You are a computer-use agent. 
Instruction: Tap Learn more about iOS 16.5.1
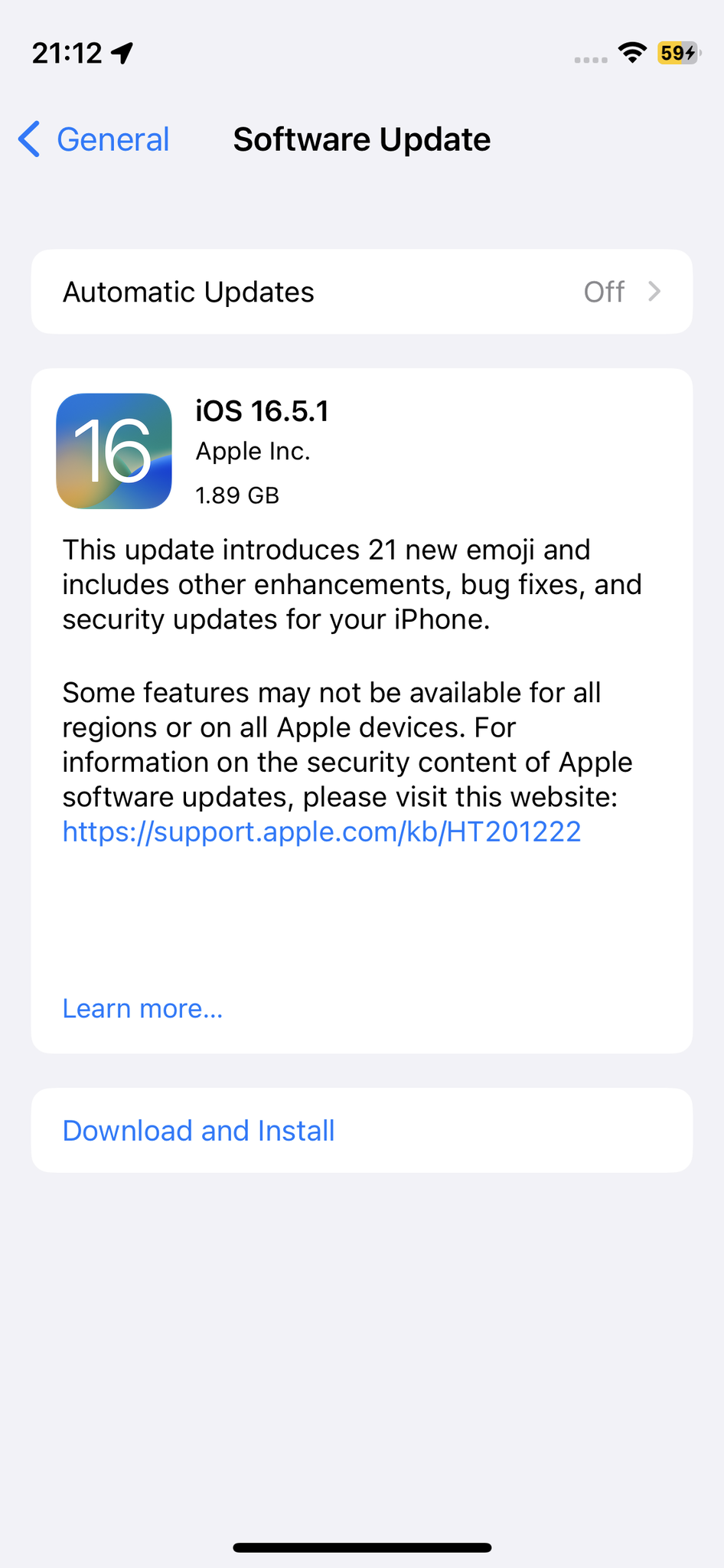[142, 1008]
